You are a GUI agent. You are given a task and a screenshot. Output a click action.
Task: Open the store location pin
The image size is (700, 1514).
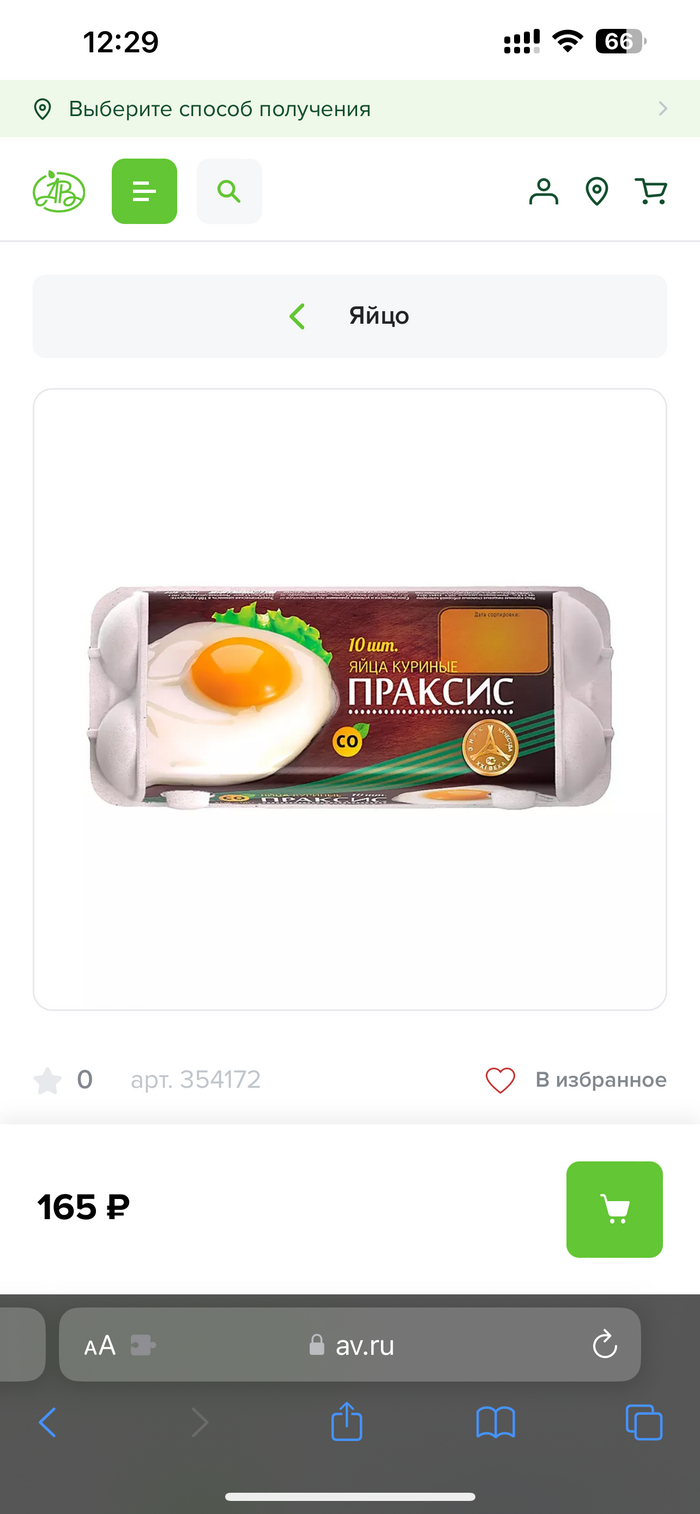click(x=597, y=191)
